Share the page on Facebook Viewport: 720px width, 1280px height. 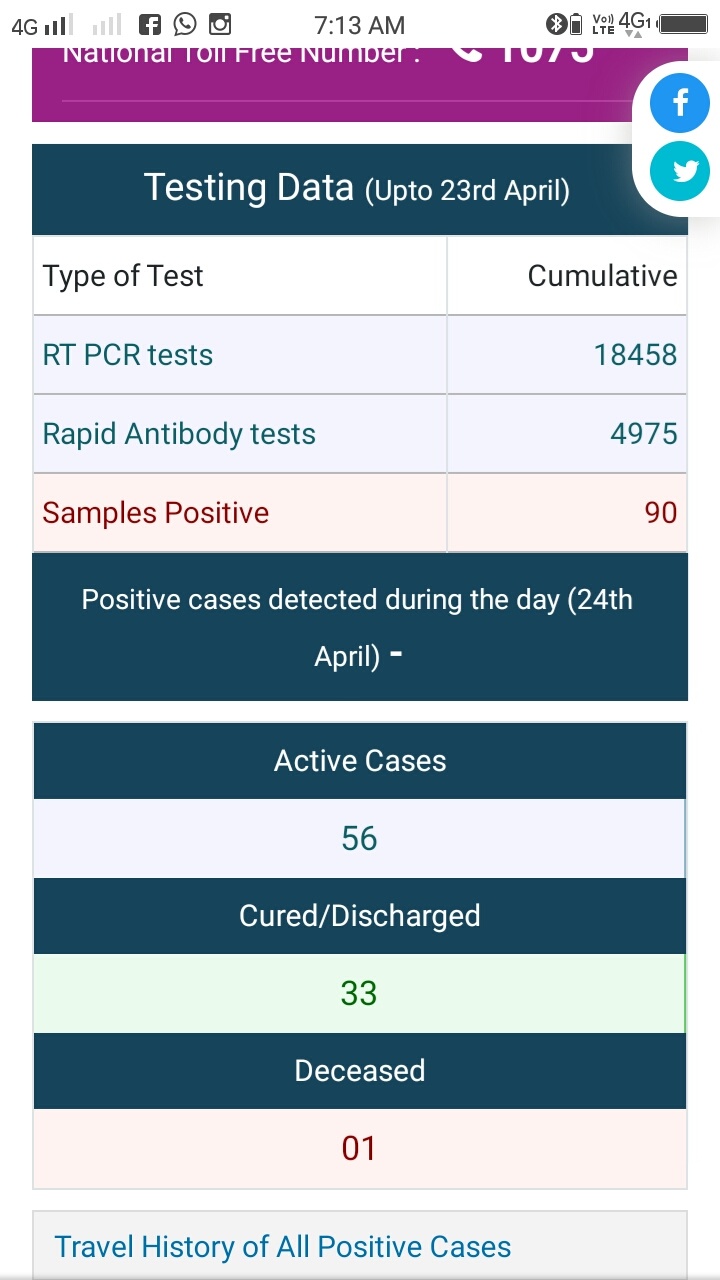[680, 102]
